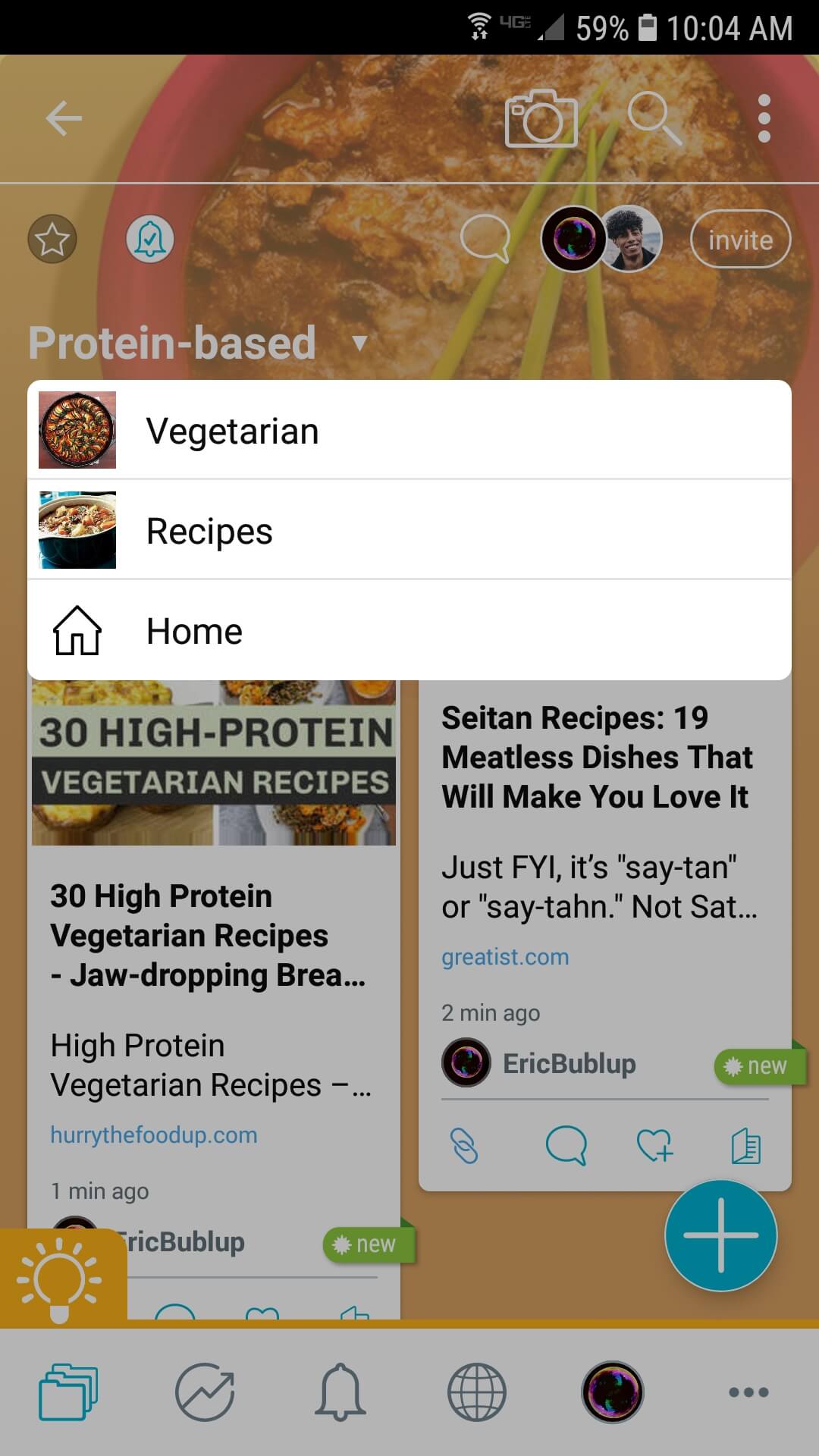Screen dimensions: 819x1456
Task: Tap the invite button
Action: (x=740, y=240)
